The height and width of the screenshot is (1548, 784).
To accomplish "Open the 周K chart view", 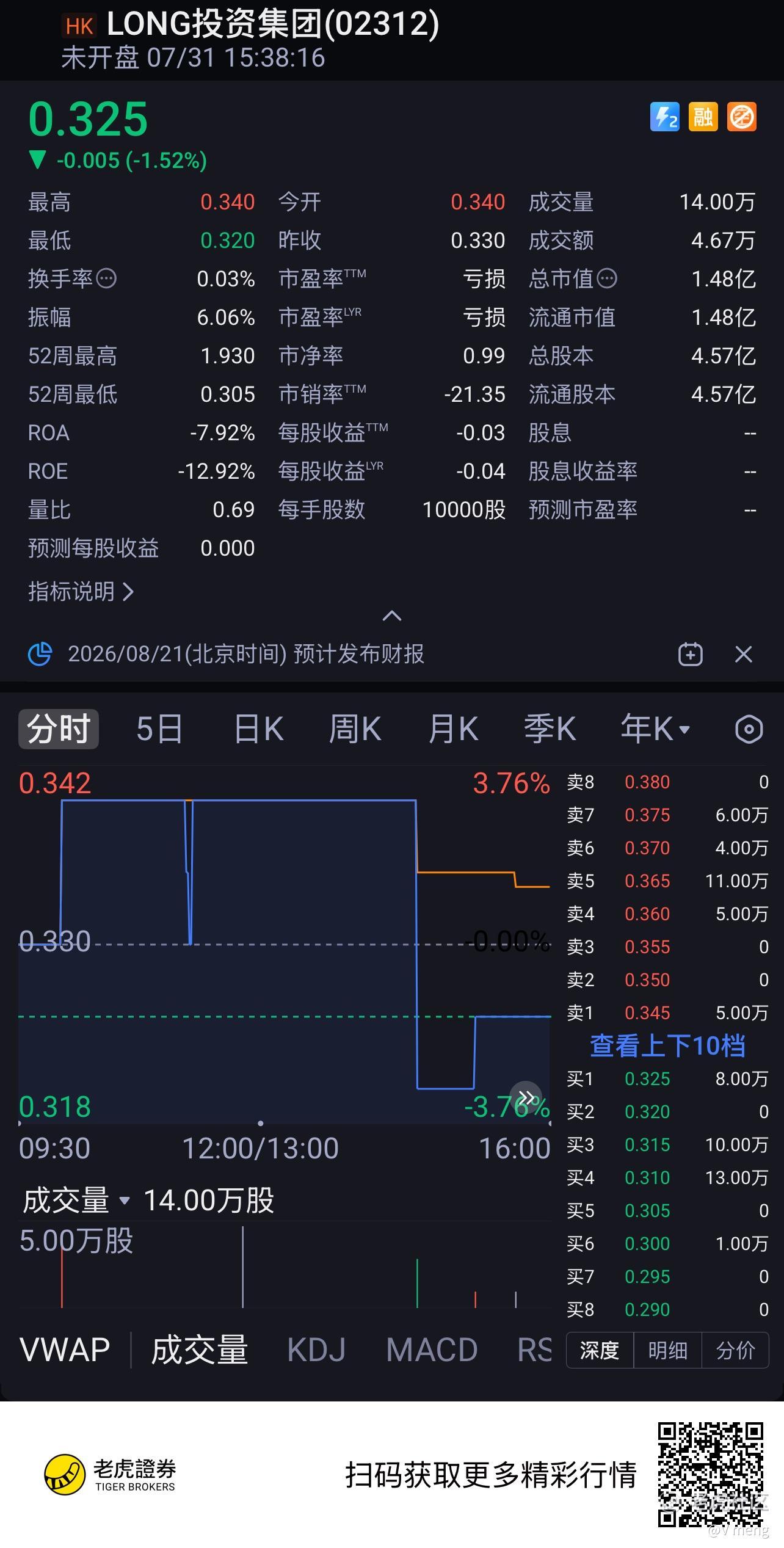I will click(x=355, y=729).
